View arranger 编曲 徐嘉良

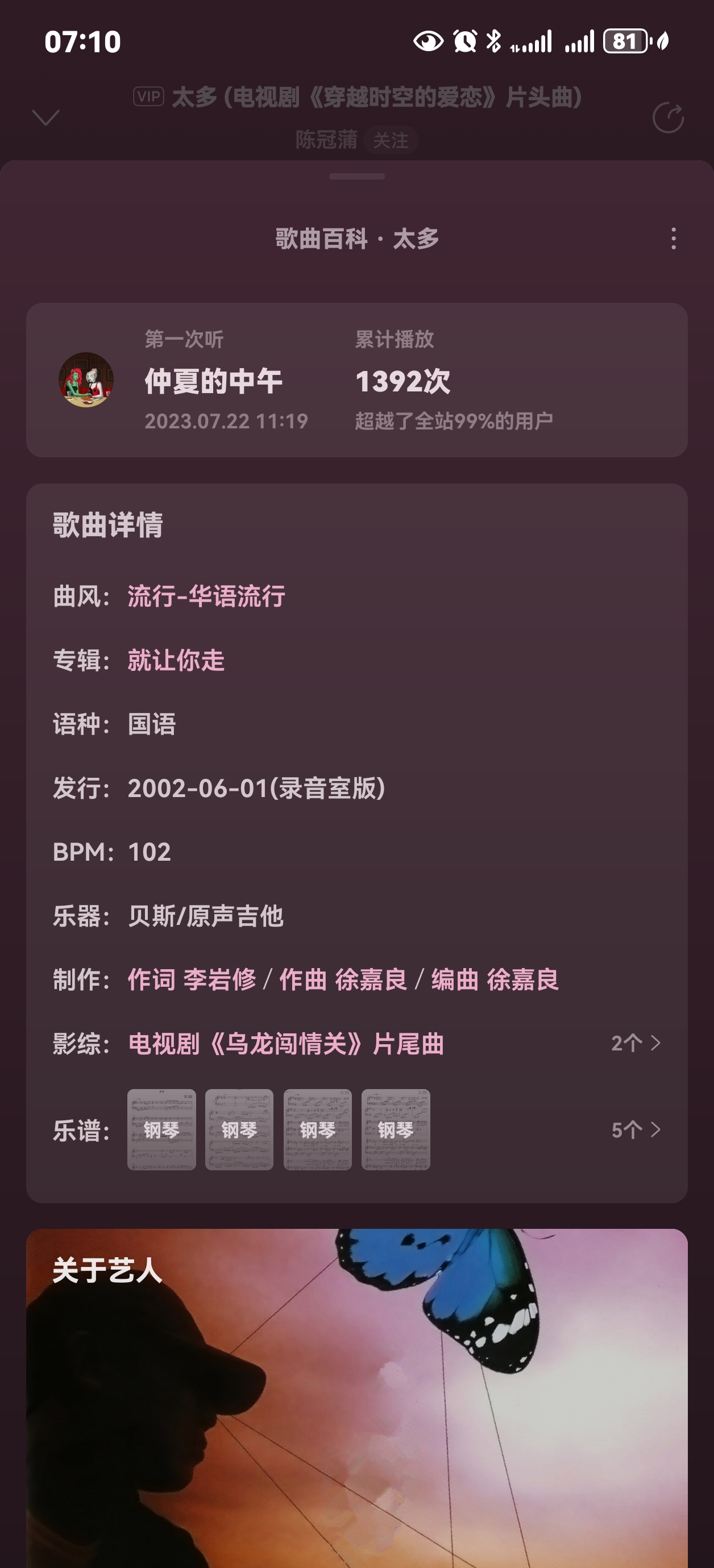pyautogui.click(x=495, y=979)
